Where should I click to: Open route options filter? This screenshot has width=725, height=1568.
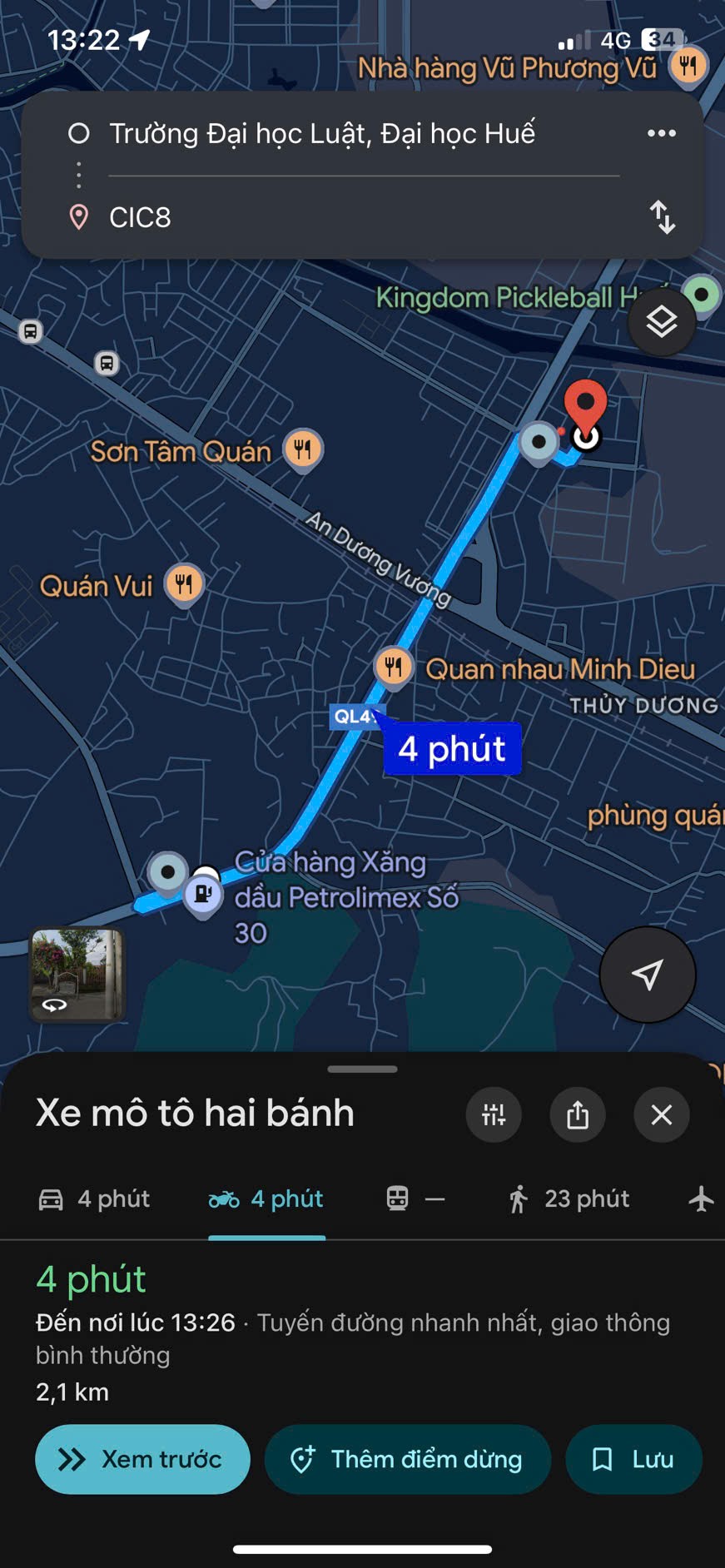coord(494,1114)
